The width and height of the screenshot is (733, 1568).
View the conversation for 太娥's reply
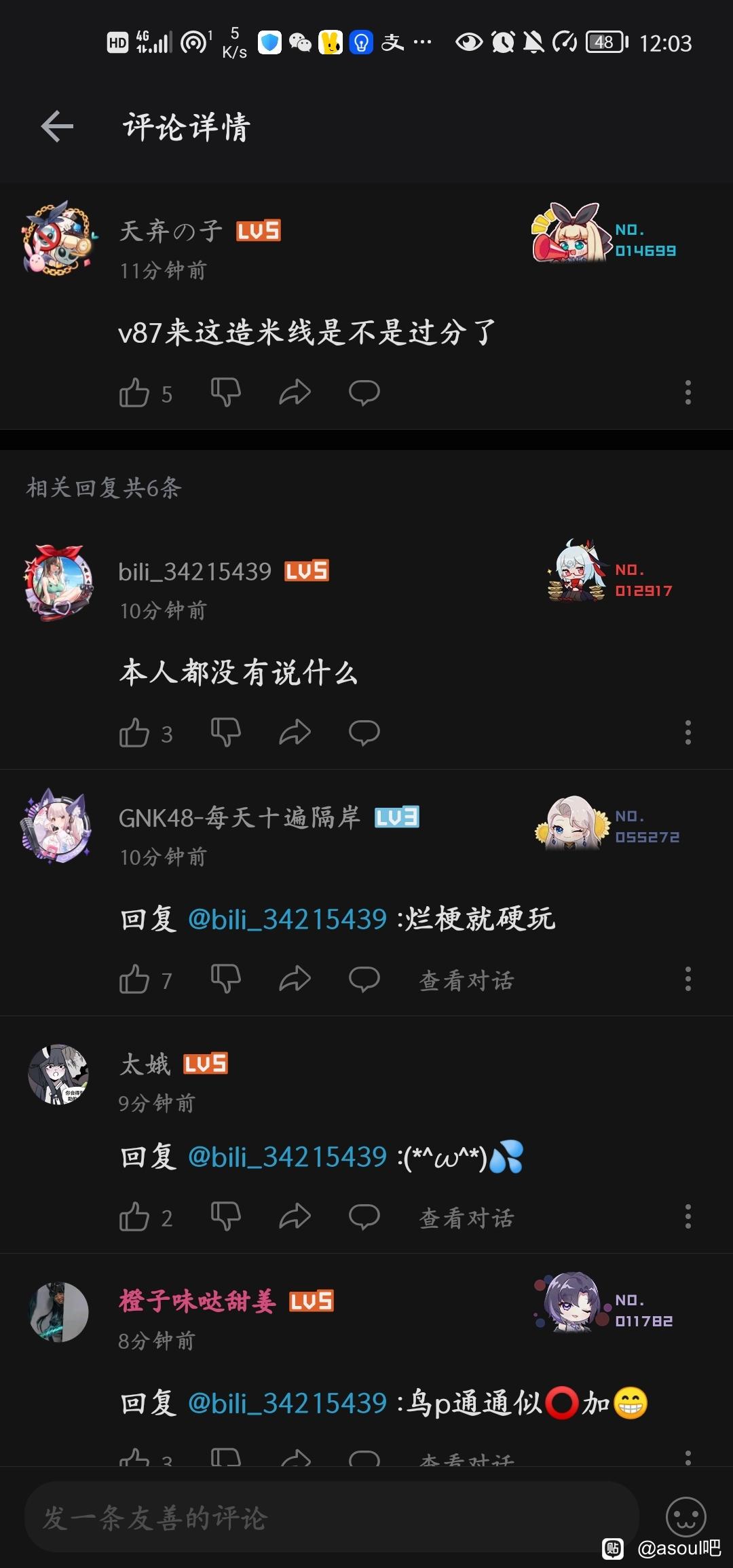click(467, 1218)
